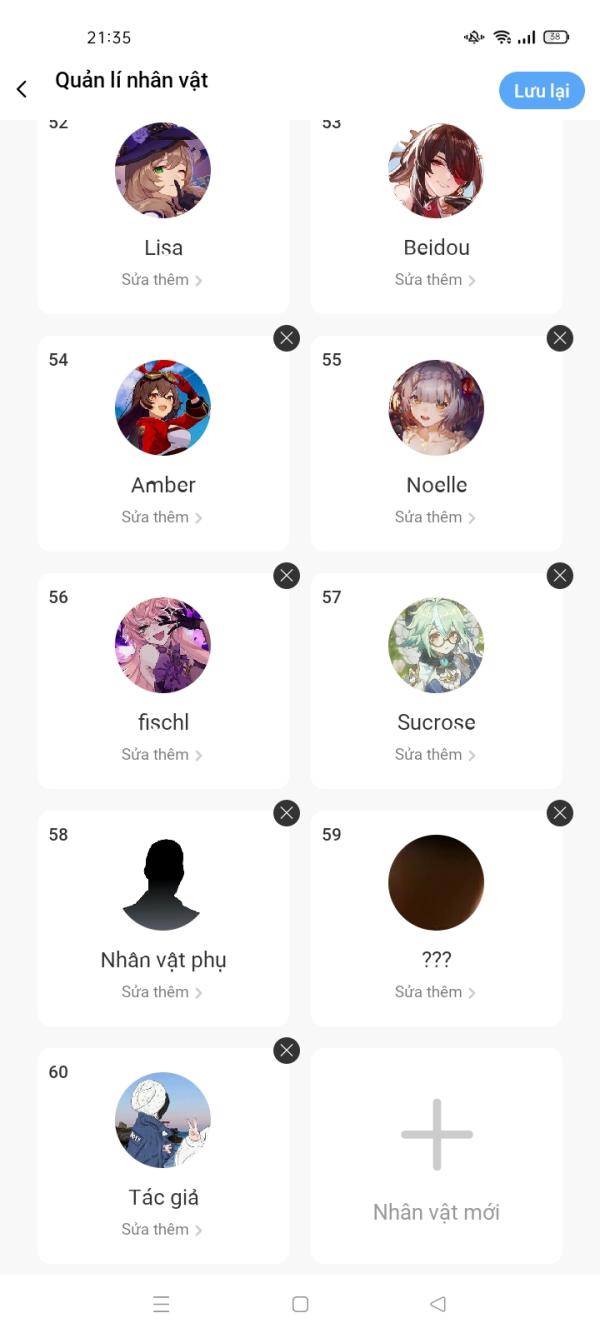Select the ??? character's dark avatar
Image resolution: width=600 pixels, height=1333 pixels.
[x=436, y=883]
